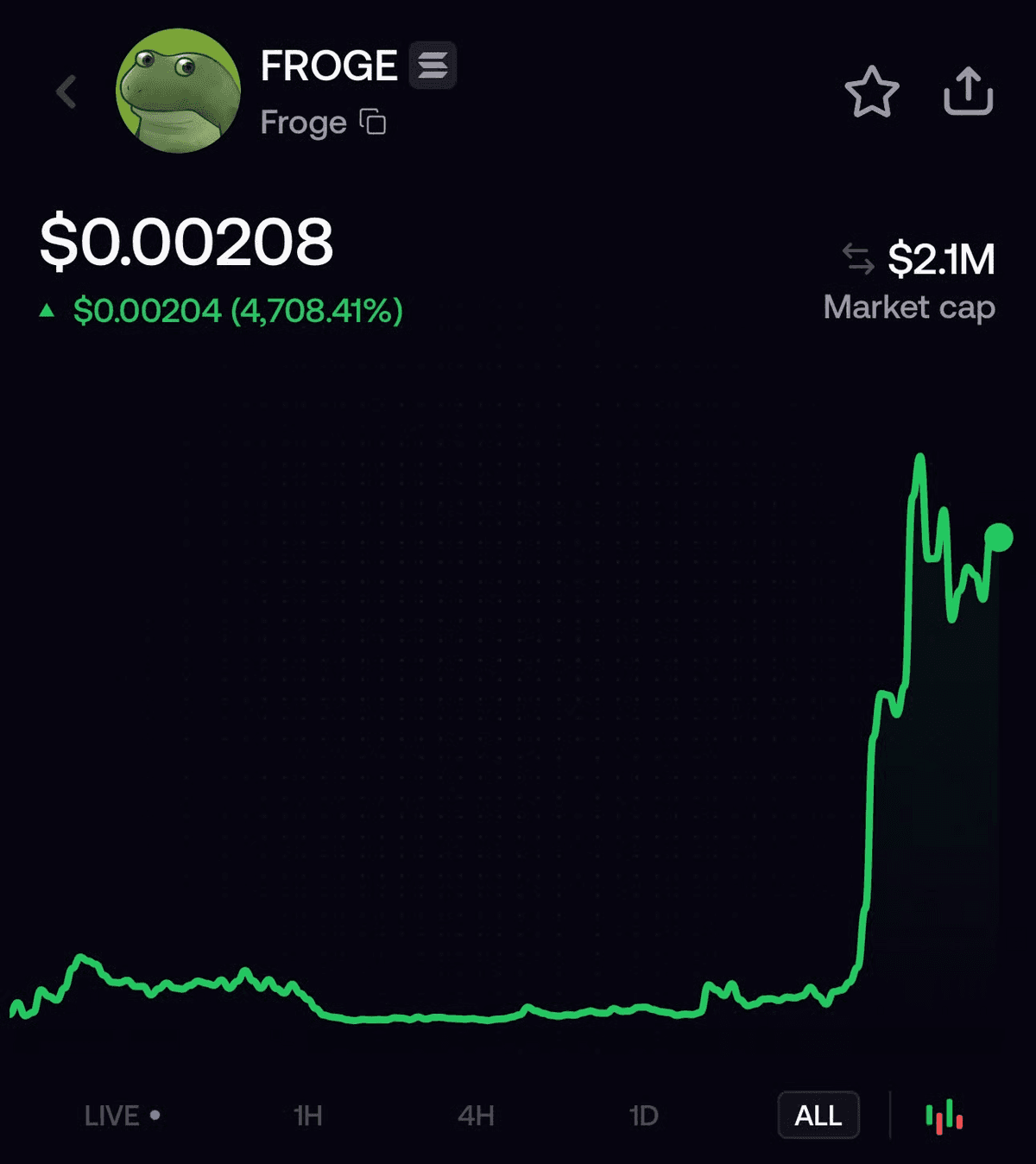Select the ALL chart range
This screenshot has width=1036, height=1164.
point(818,1116)
